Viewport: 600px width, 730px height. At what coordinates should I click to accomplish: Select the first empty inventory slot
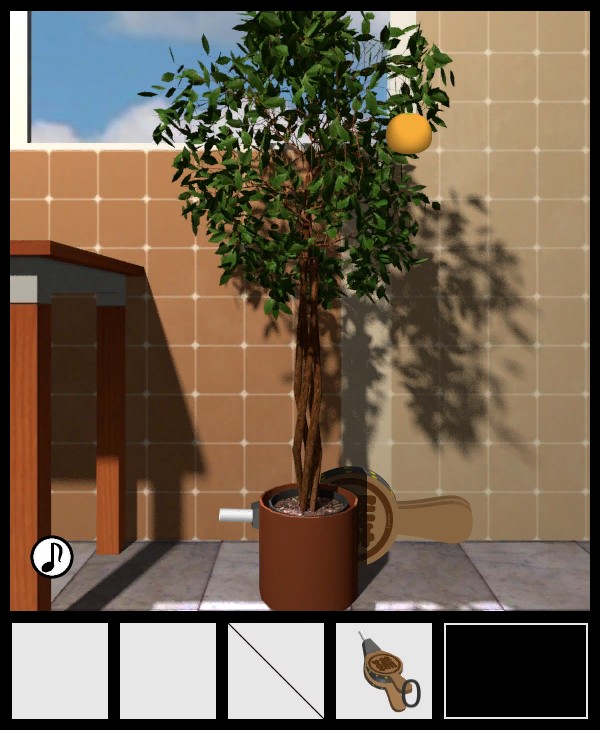(x=60, y=671)
